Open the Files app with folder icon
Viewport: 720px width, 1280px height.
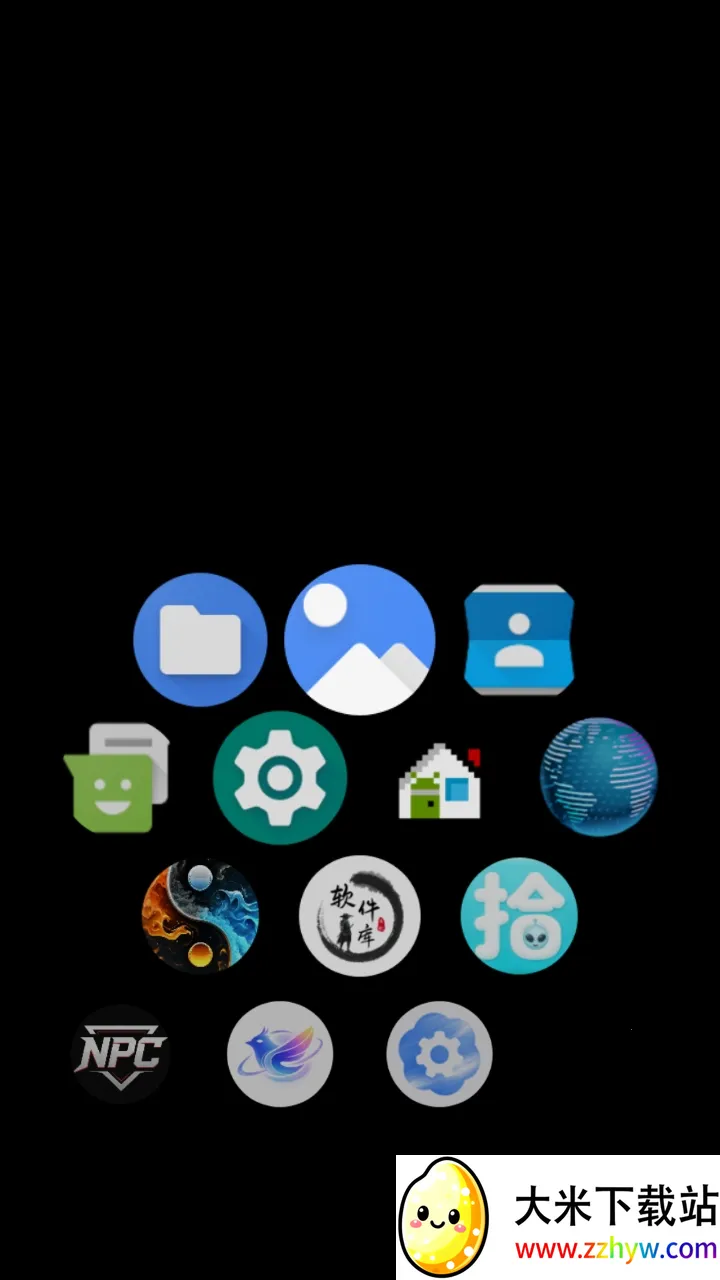(200, 640)
